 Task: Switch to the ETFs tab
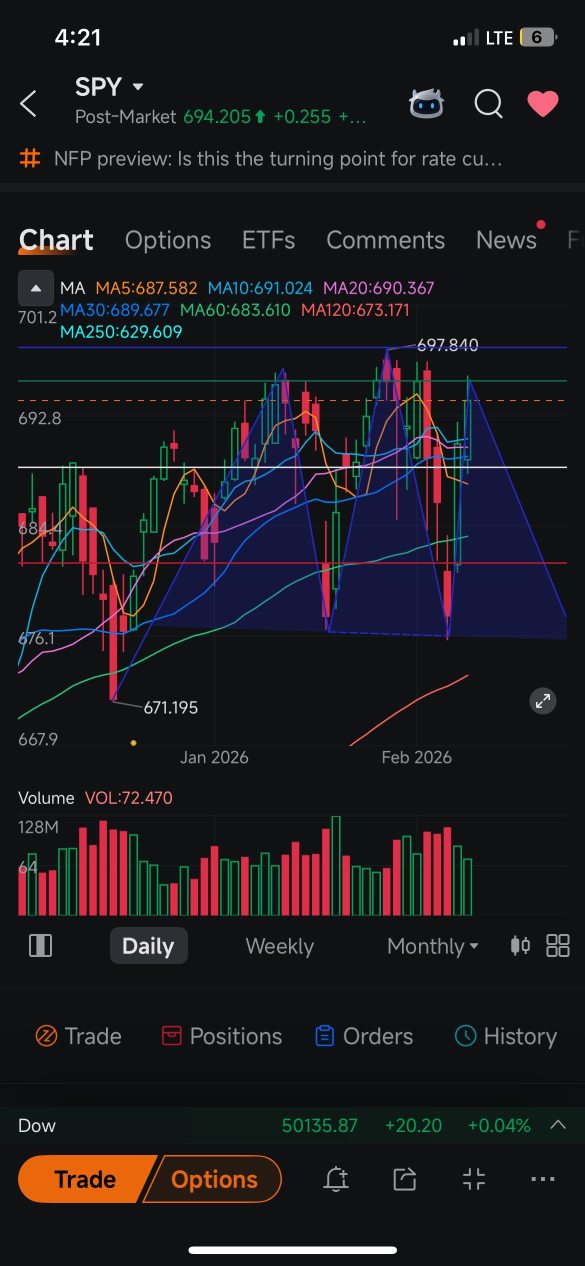(x=268, y=240)
